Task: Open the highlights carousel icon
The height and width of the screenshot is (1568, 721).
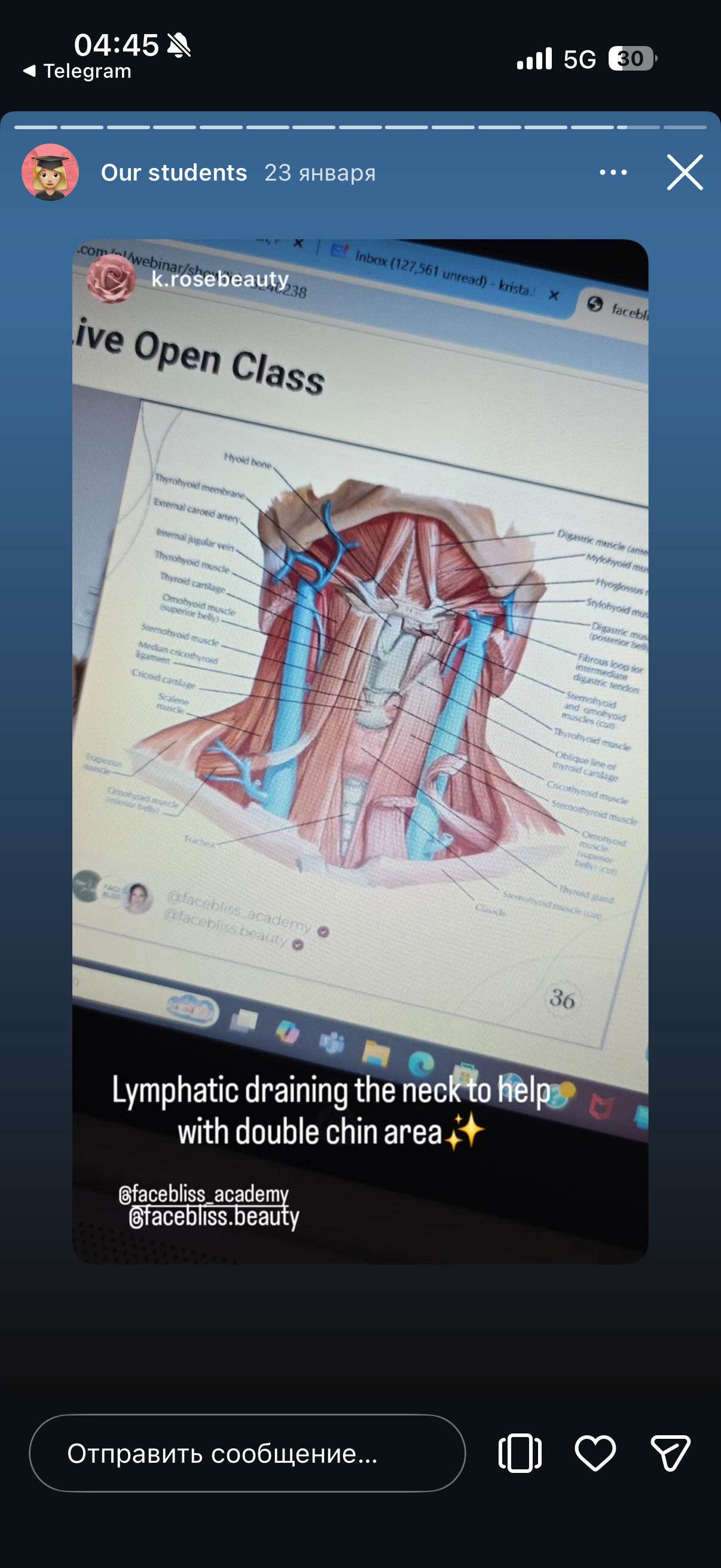Action: point(520,1453)
